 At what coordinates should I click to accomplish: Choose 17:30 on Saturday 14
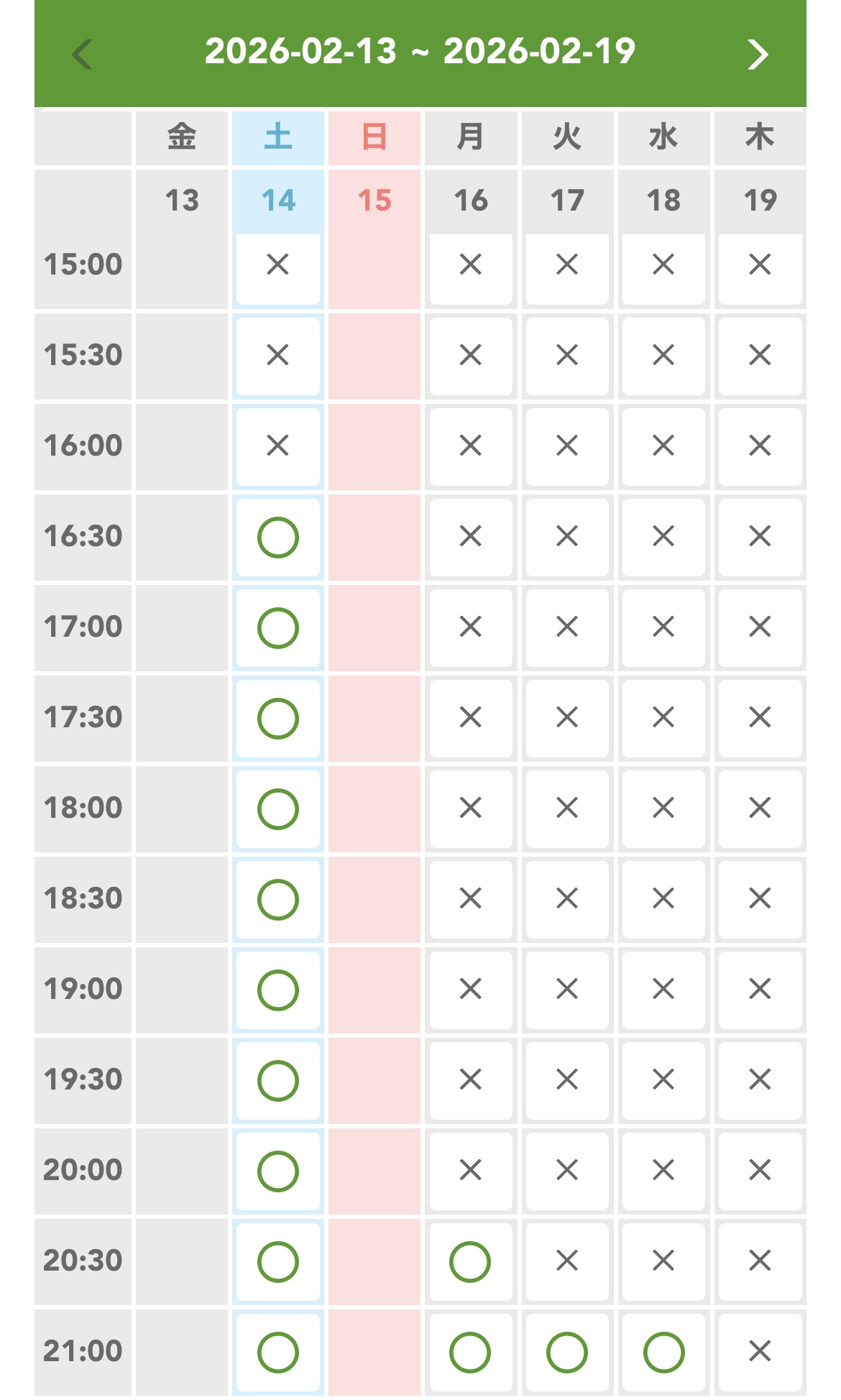[x=278, y=718]
